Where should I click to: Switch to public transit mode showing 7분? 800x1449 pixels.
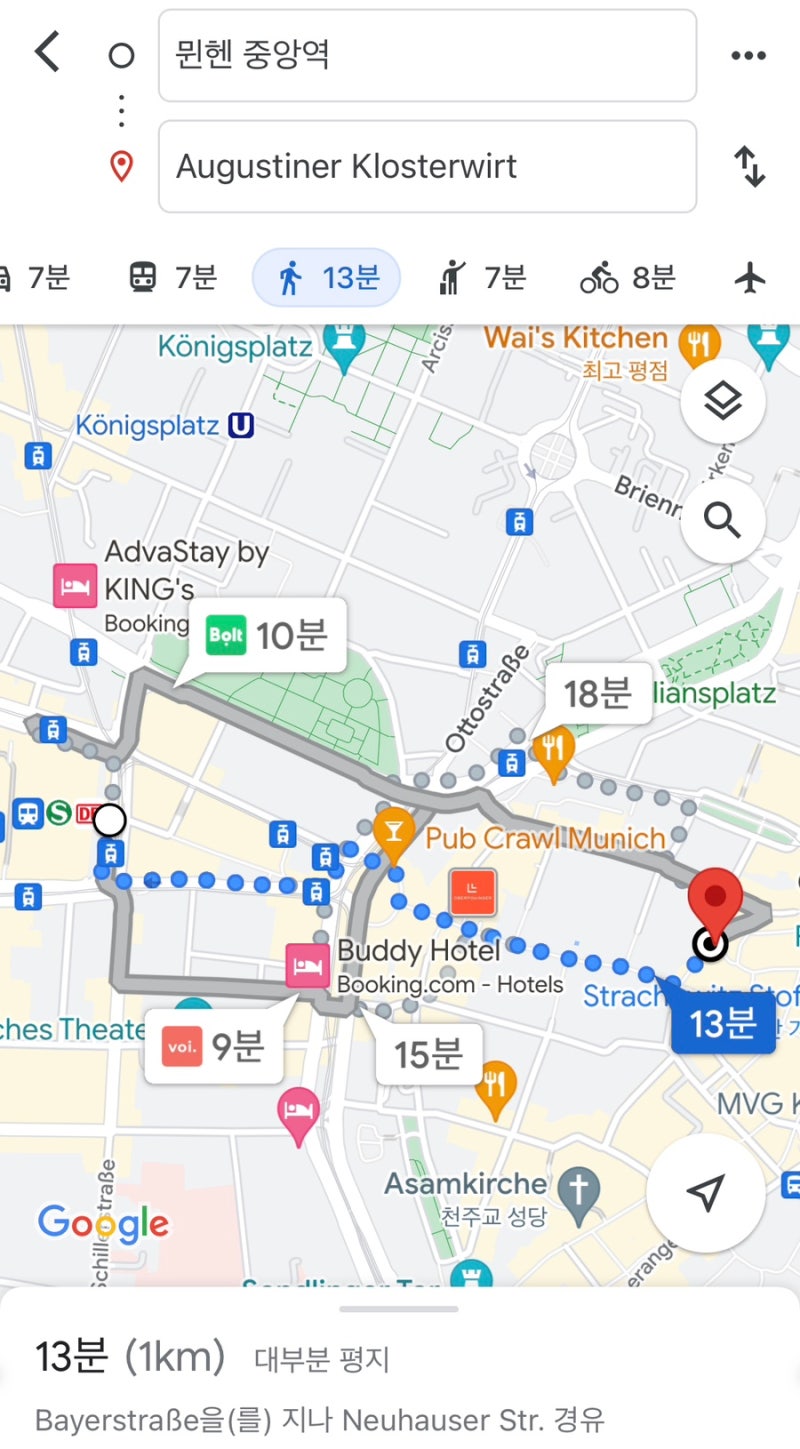point(170,279)
